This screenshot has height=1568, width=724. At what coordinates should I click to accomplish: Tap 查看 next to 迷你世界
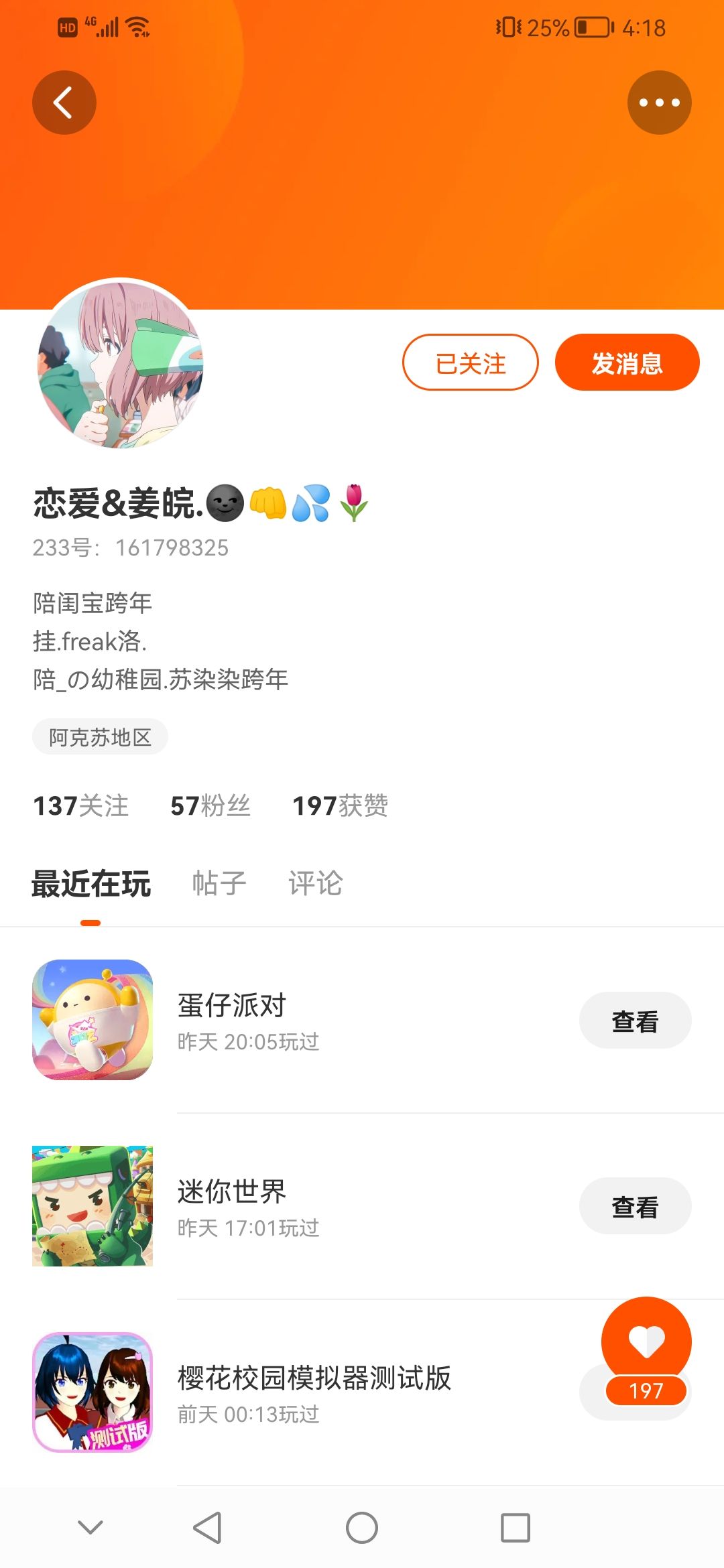tap(635, 1206)
